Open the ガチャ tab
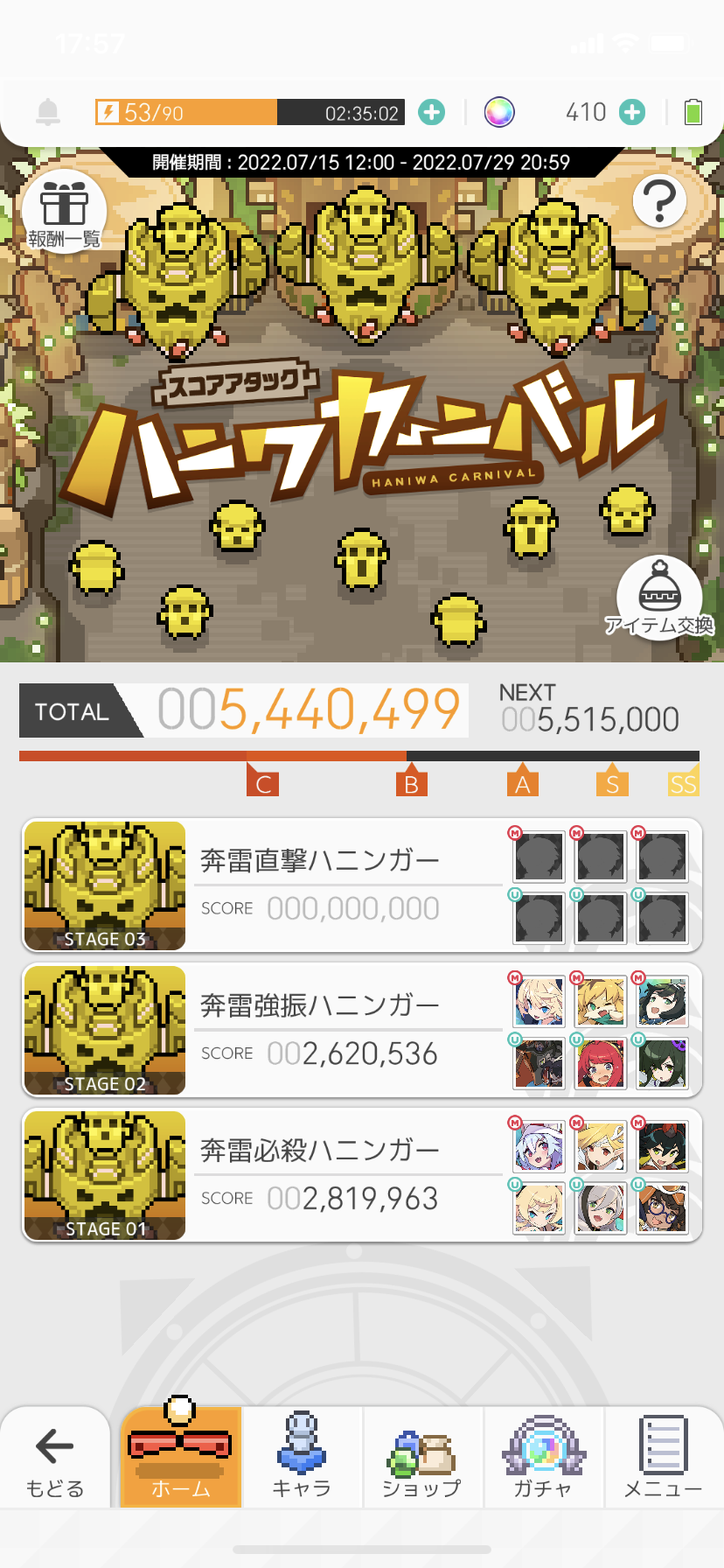Viewport: 724px width, 1568px height. point(543,1459)
